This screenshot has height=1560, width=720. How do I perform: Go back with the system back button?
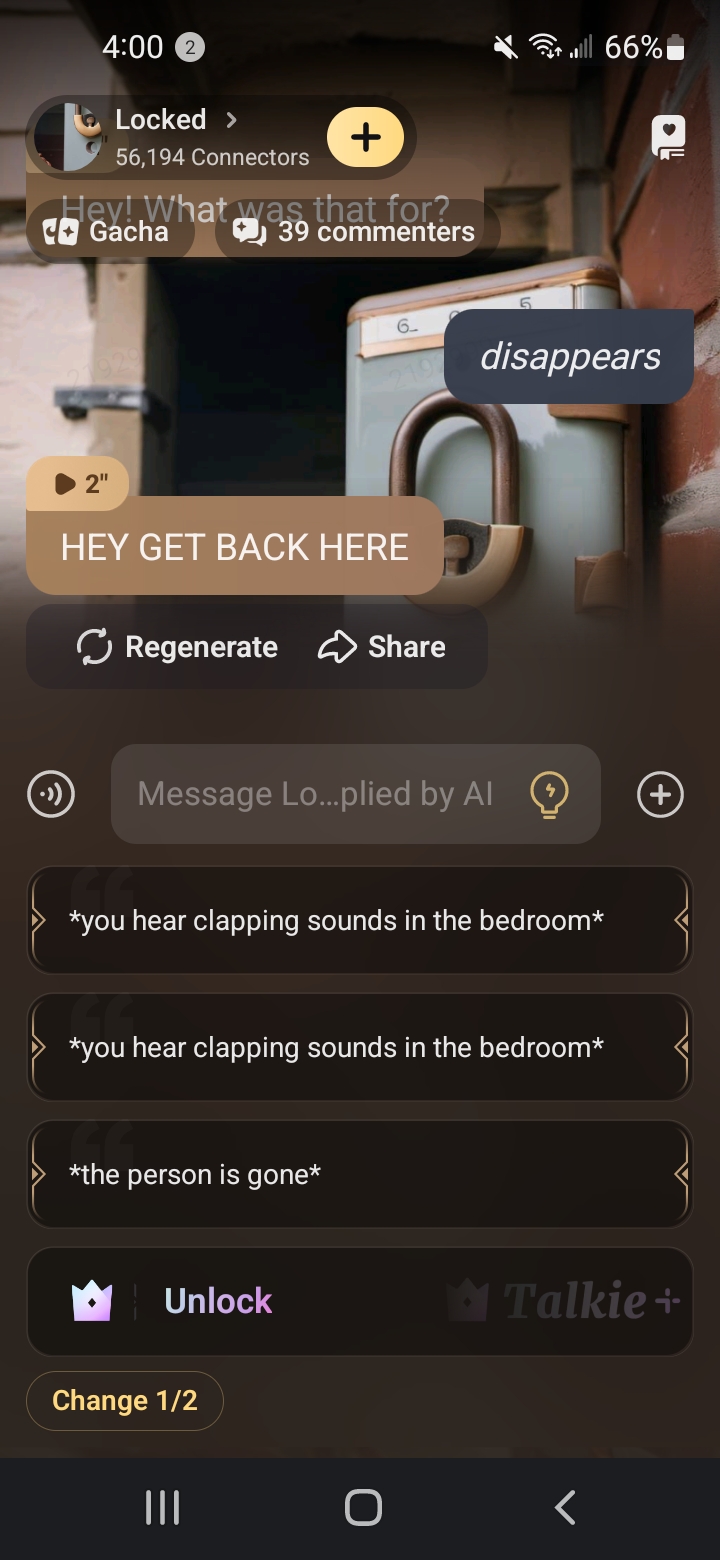pos(565,1507)
